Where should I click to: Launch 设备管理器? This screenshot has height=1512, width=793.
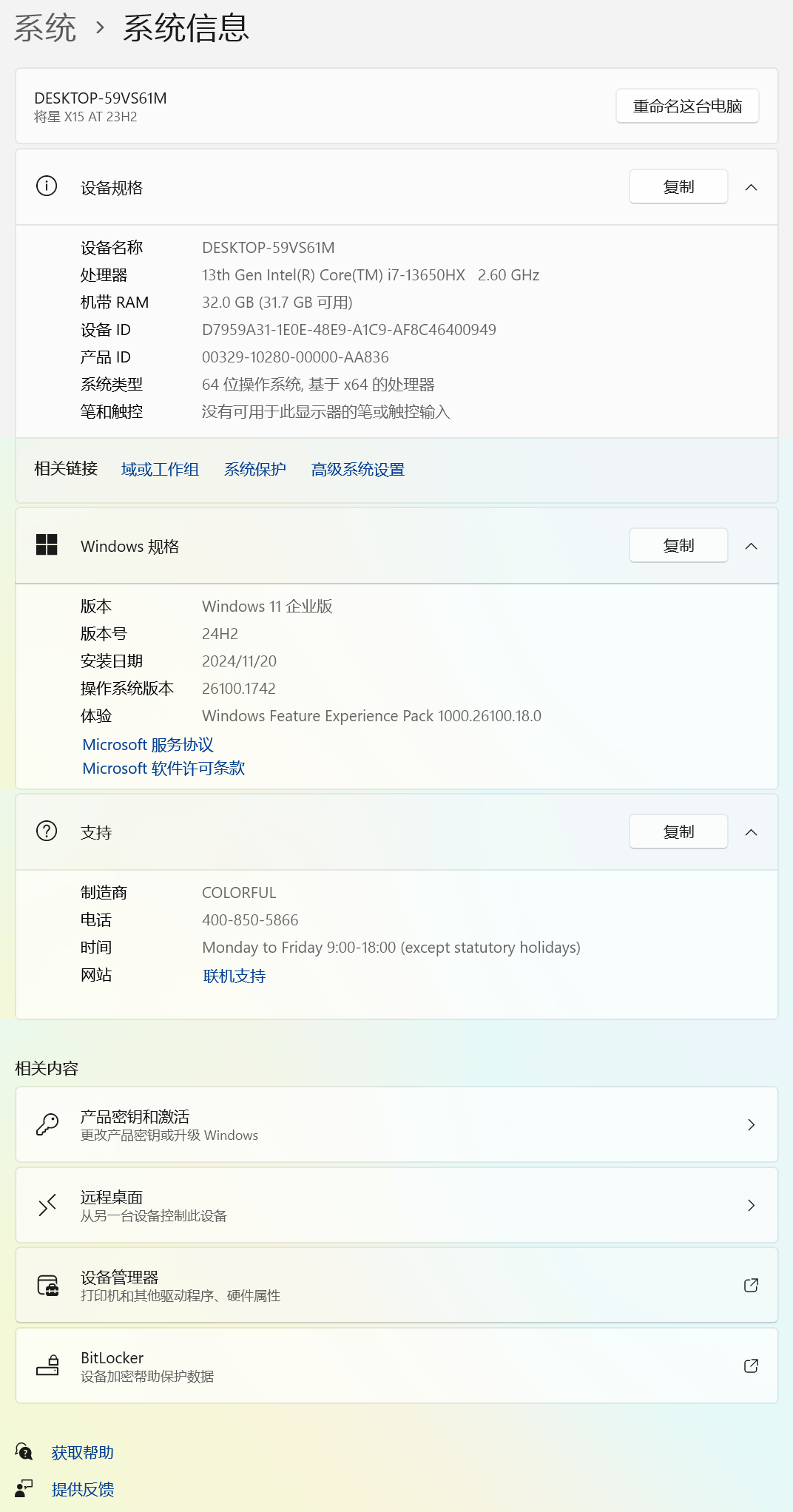tap(396, 1285)
